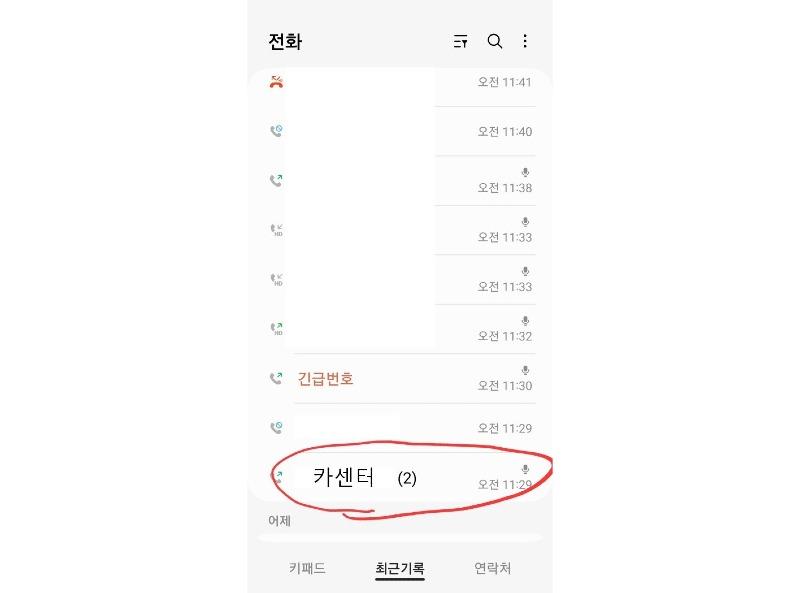Switch to the 키패드 tab

[307, 568]
